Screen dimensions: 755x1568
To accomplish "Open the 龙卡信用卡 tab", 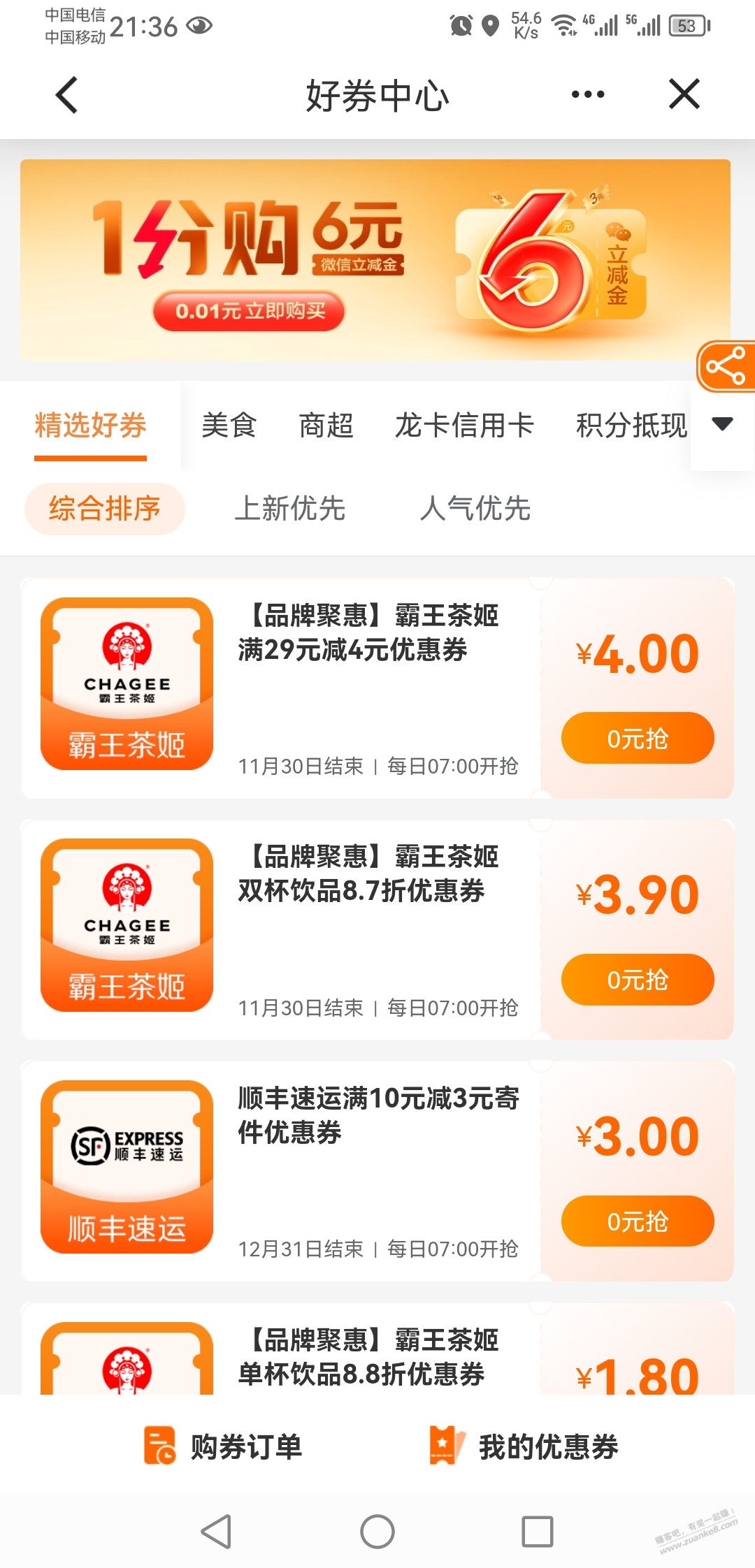I will tap(464, 426).
